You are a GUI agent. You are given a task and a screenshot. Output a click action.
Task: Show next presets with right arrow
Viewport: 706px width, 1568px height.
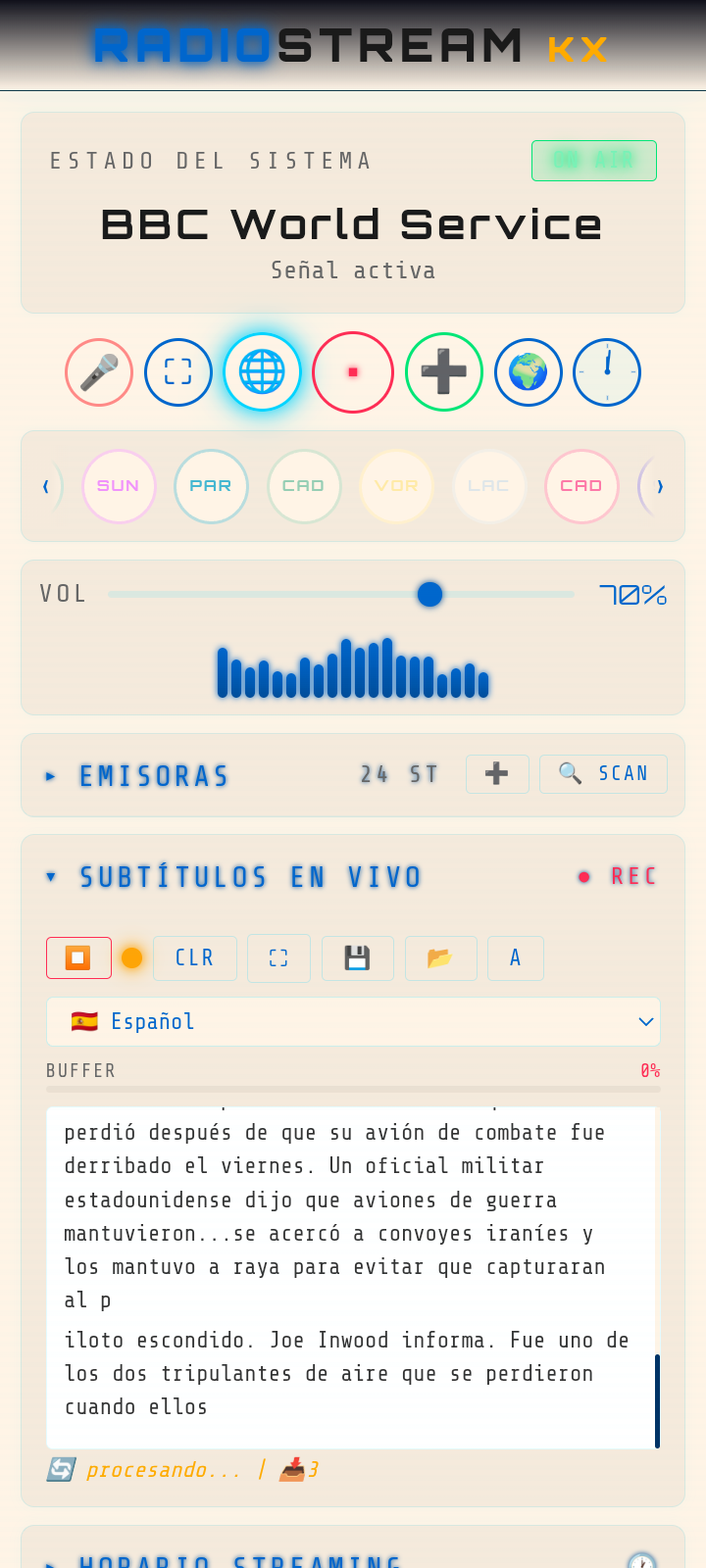click(659, 486)
